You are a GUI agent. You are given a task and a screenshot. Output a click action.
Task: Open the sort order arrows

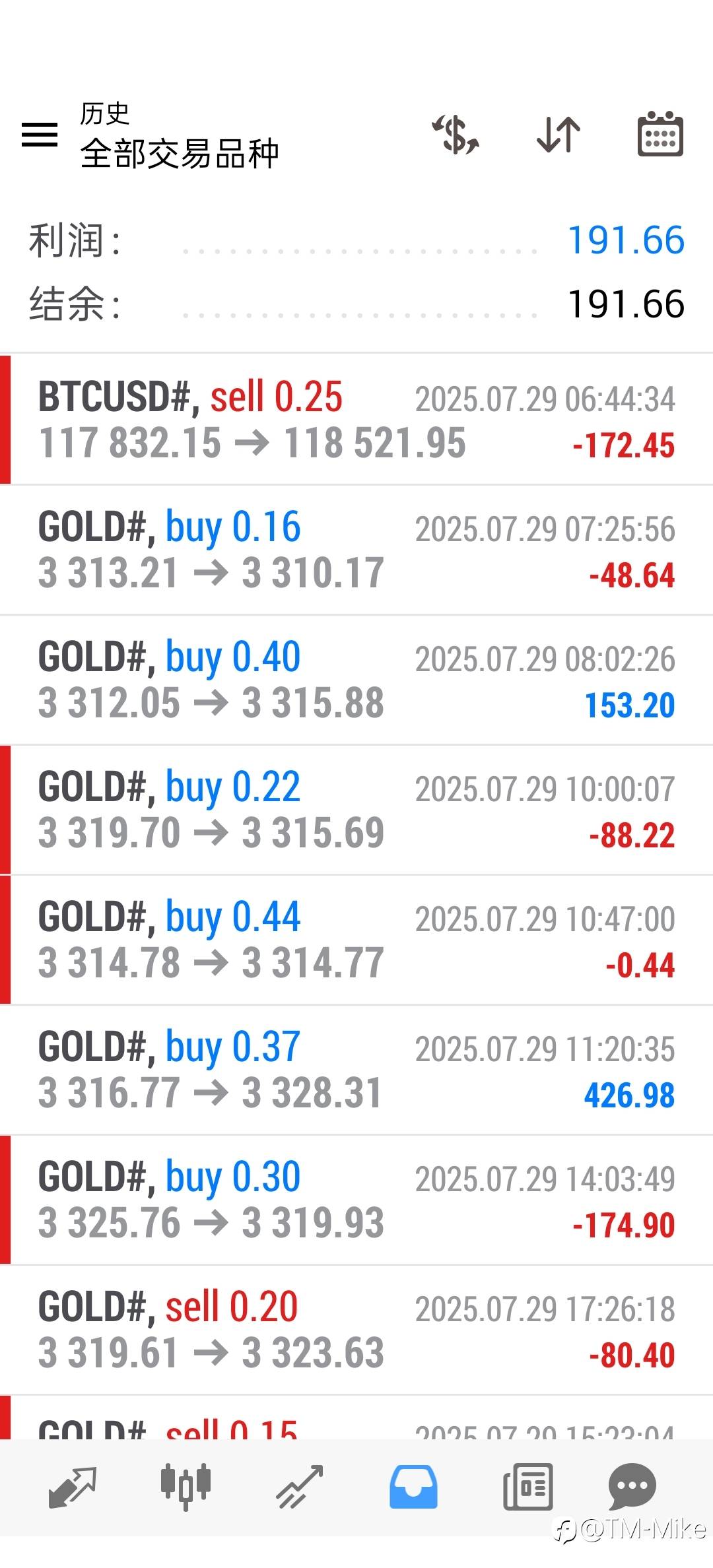pyautogui.click(x=559, y=135)
